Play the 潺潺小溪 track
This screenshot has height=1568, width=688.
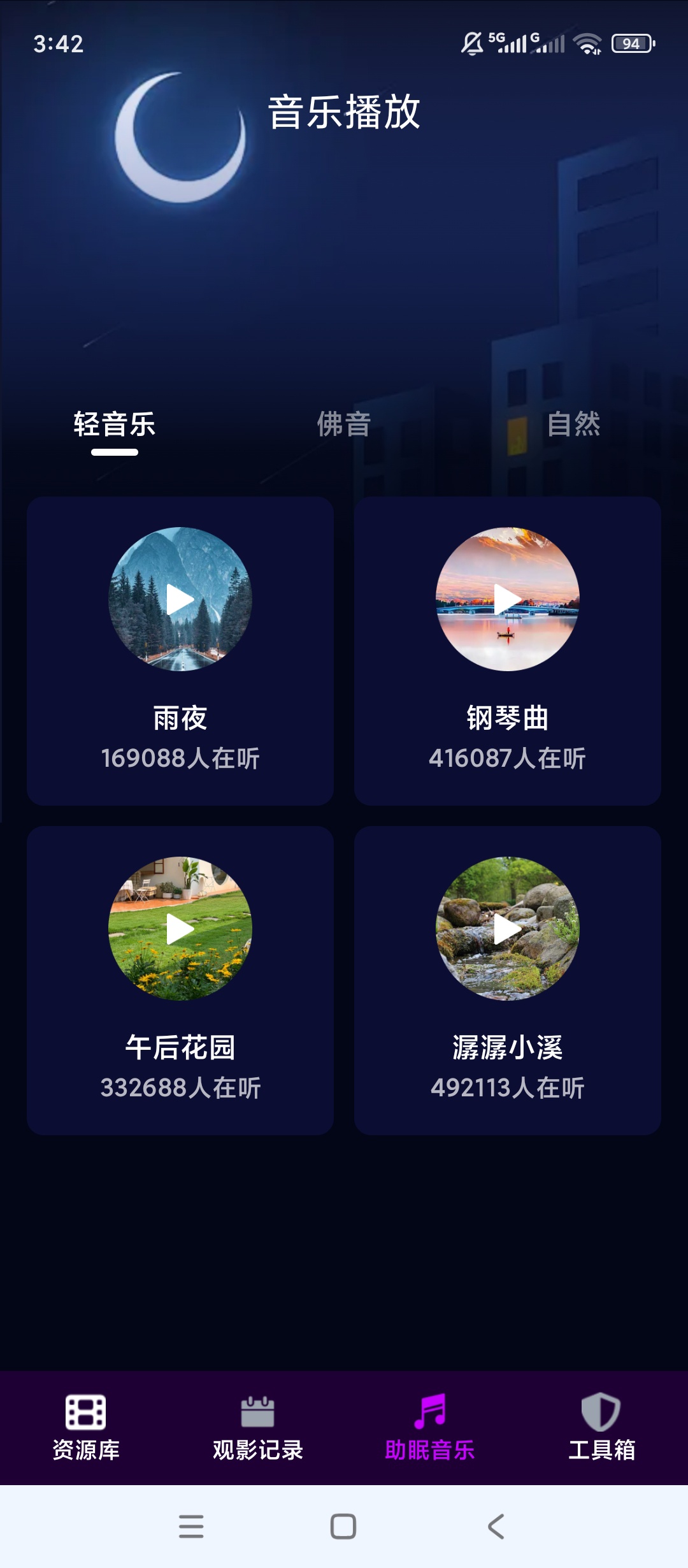508,929
